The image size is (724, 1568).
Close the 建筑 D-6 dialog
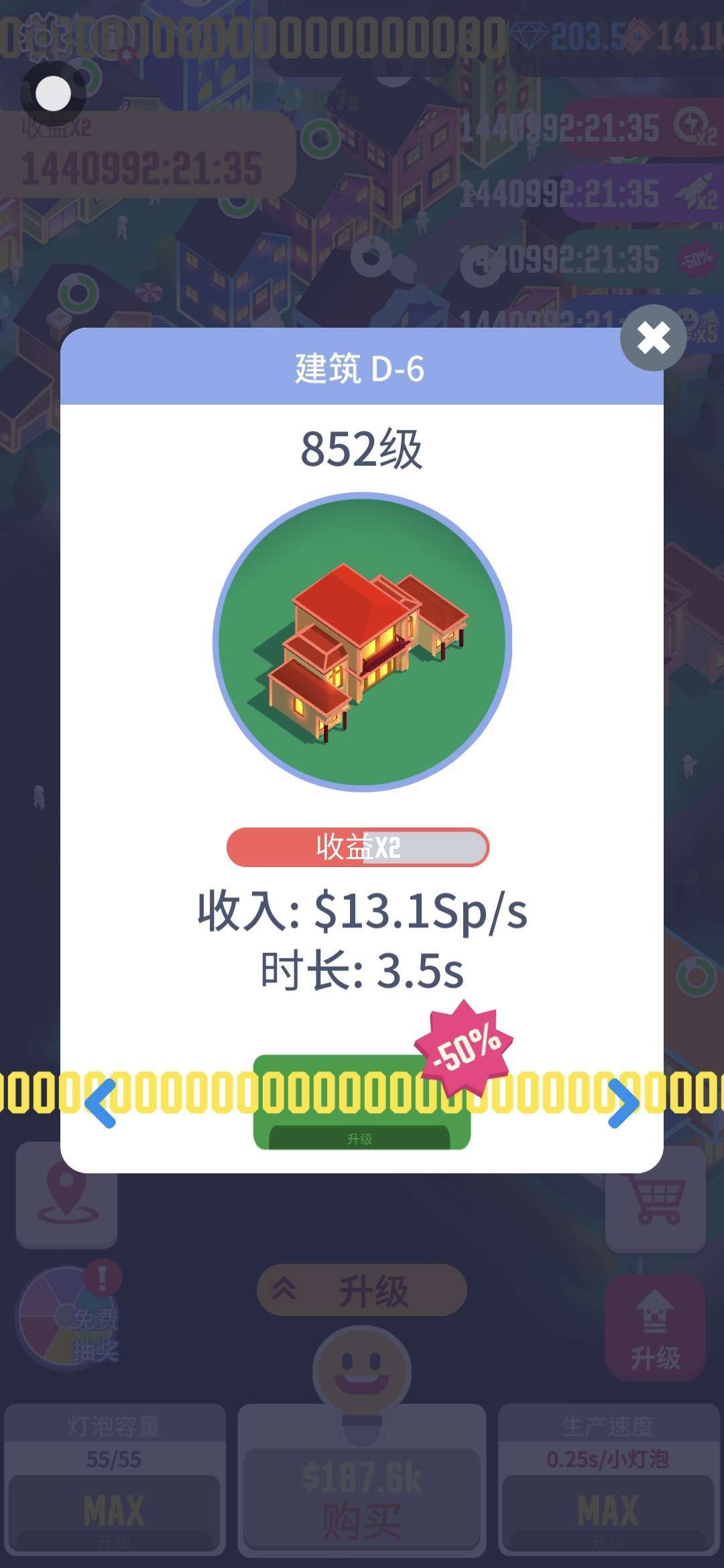pos(654,338)
